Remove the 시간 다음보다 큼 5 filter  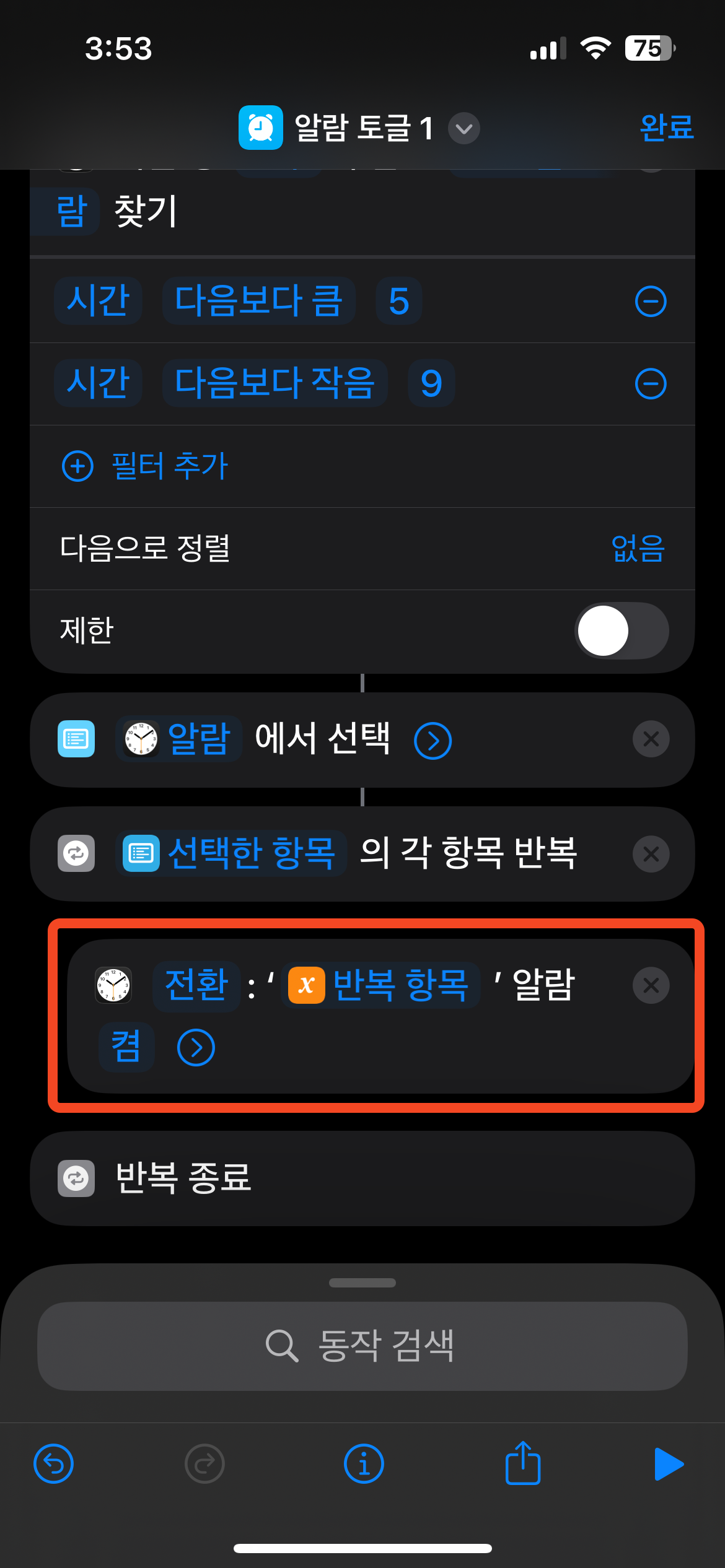[x=650, y=302]
